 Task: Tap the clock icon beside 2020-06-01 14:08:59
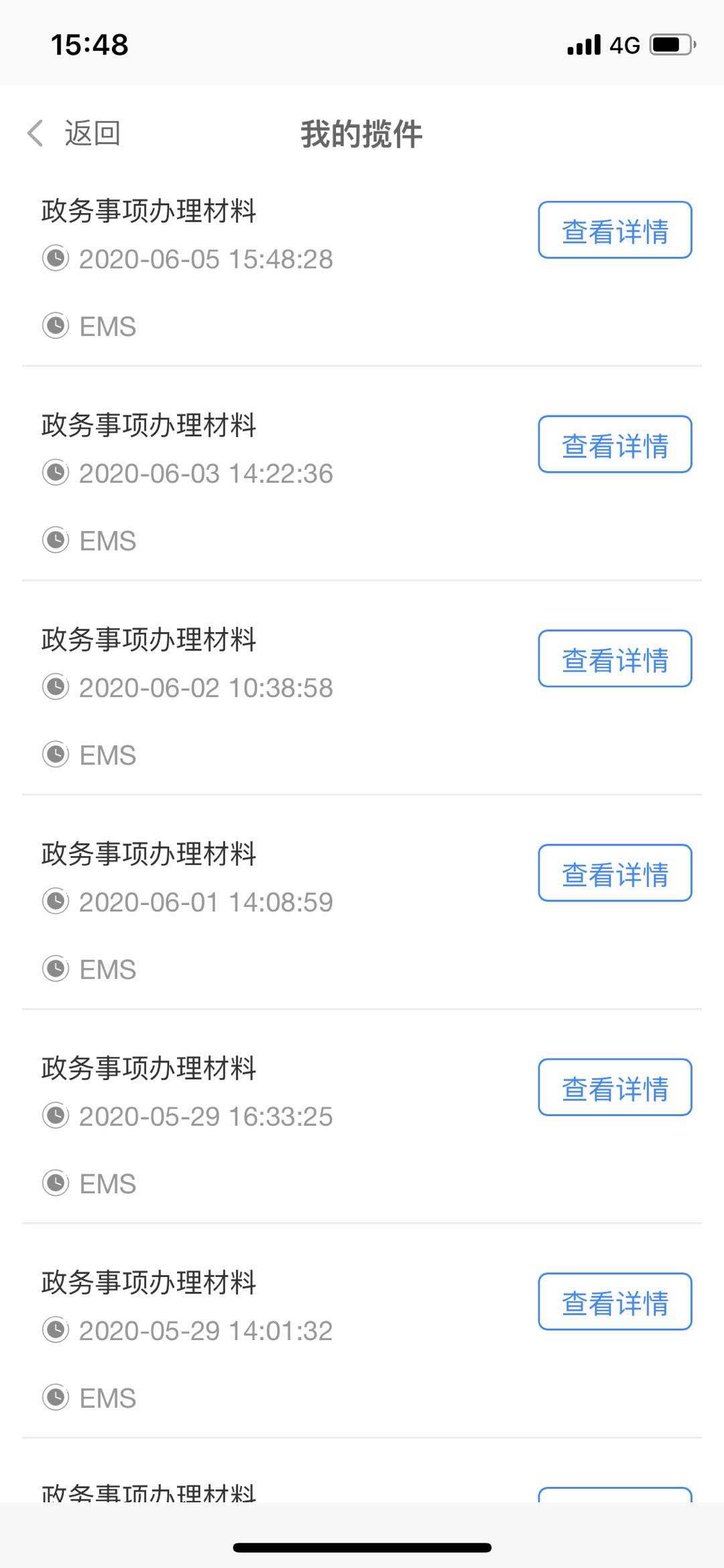55,902
